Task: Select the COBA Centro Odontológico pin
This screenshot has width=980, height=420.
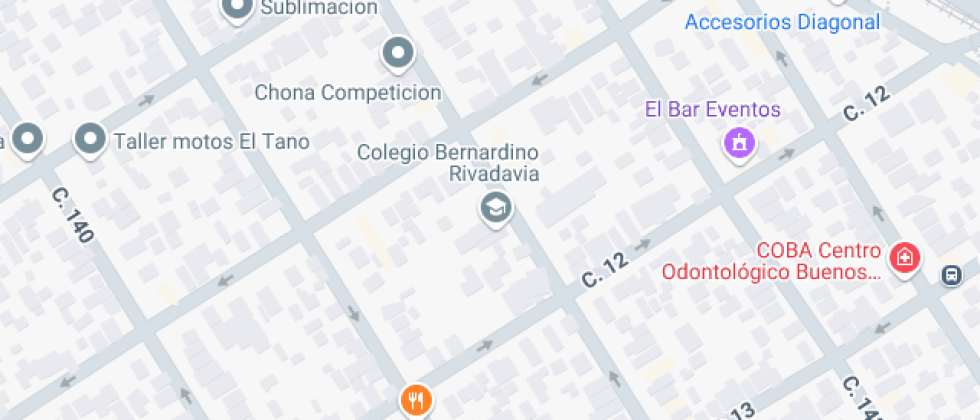Action: click(x=905, y=258)
